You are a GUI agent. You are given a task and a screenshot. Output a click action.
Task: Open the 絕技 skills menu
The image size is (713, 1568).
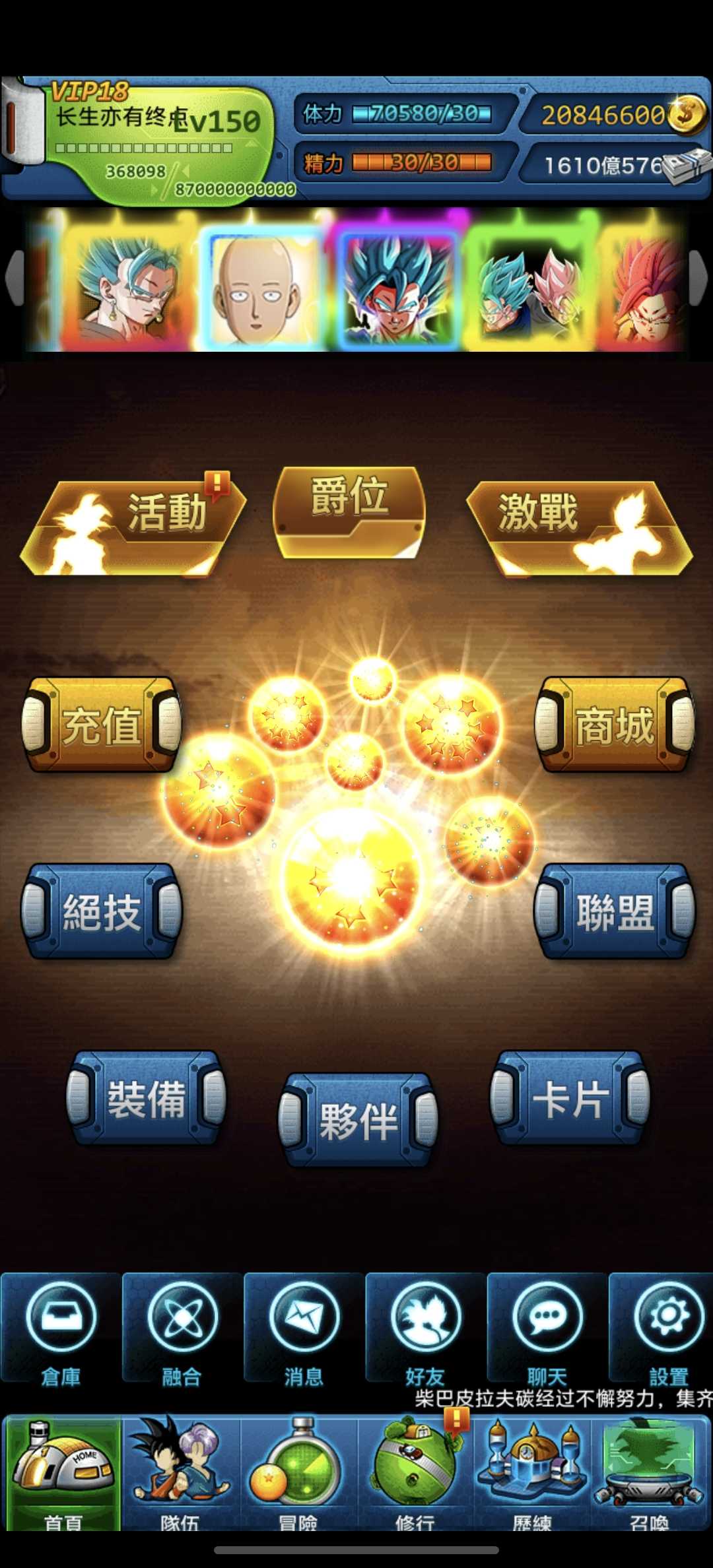(x=101, y=912)
